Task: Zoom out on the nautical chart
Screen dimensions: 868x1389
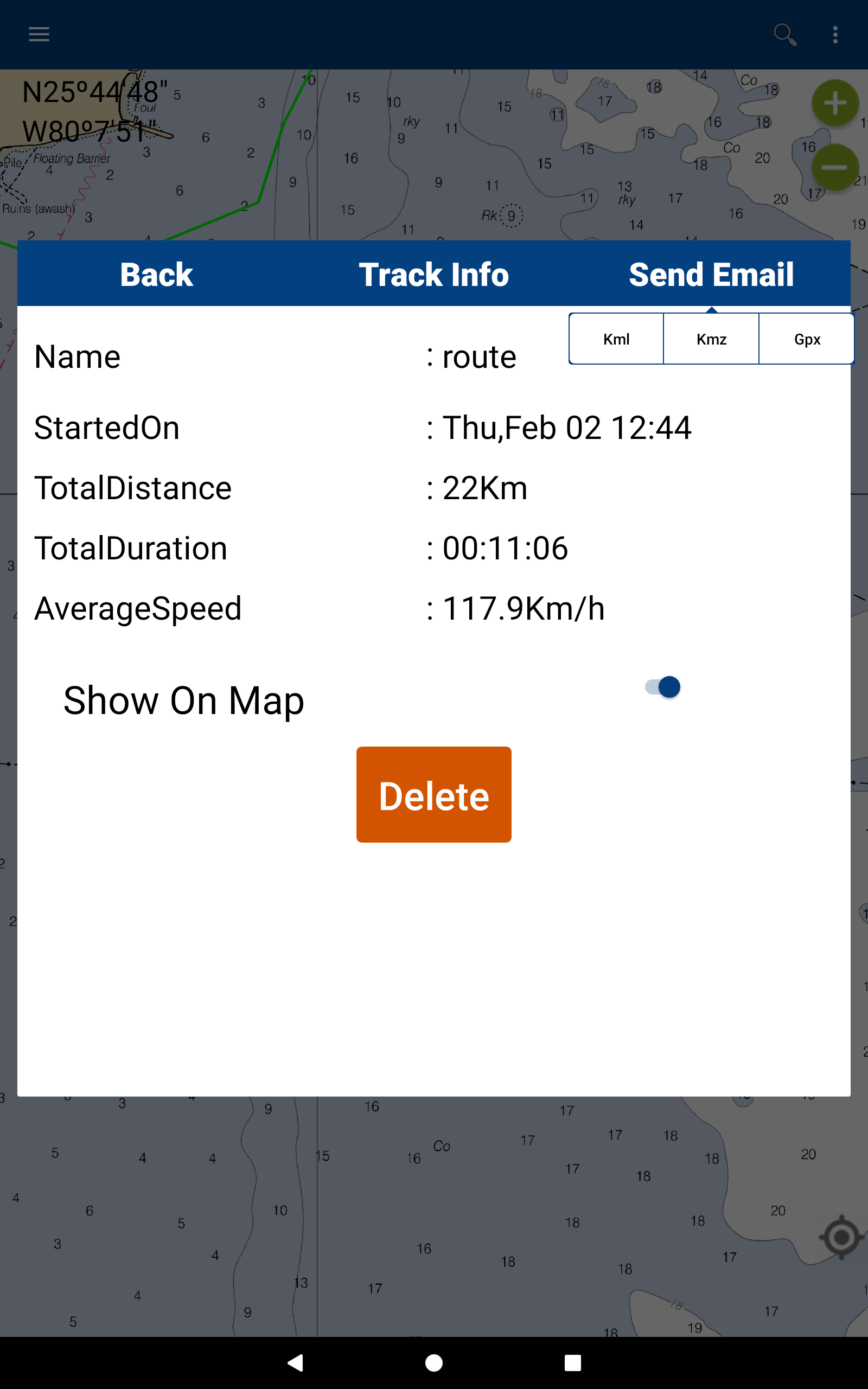Action: pos(835,168)
